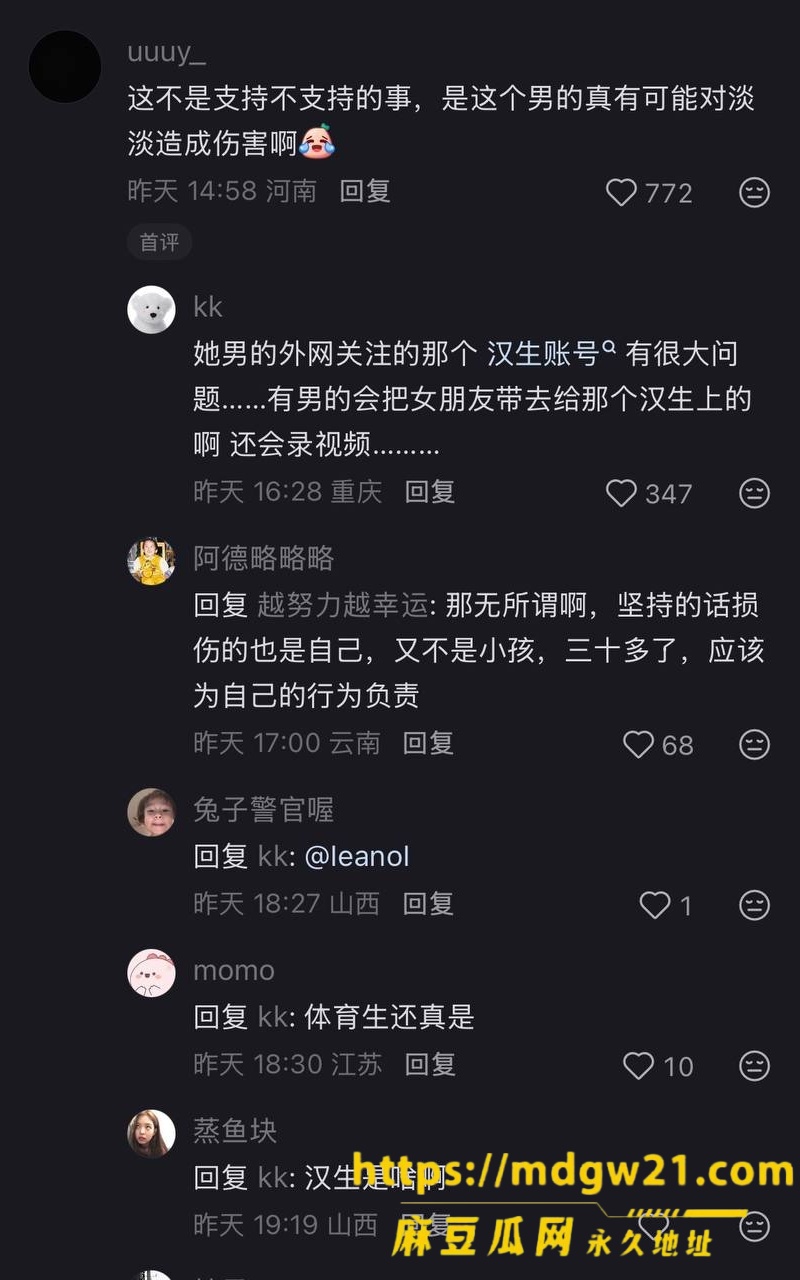View momo's profile via the username
This screenshot has height=1280, width=800.
tap(233, 970)
